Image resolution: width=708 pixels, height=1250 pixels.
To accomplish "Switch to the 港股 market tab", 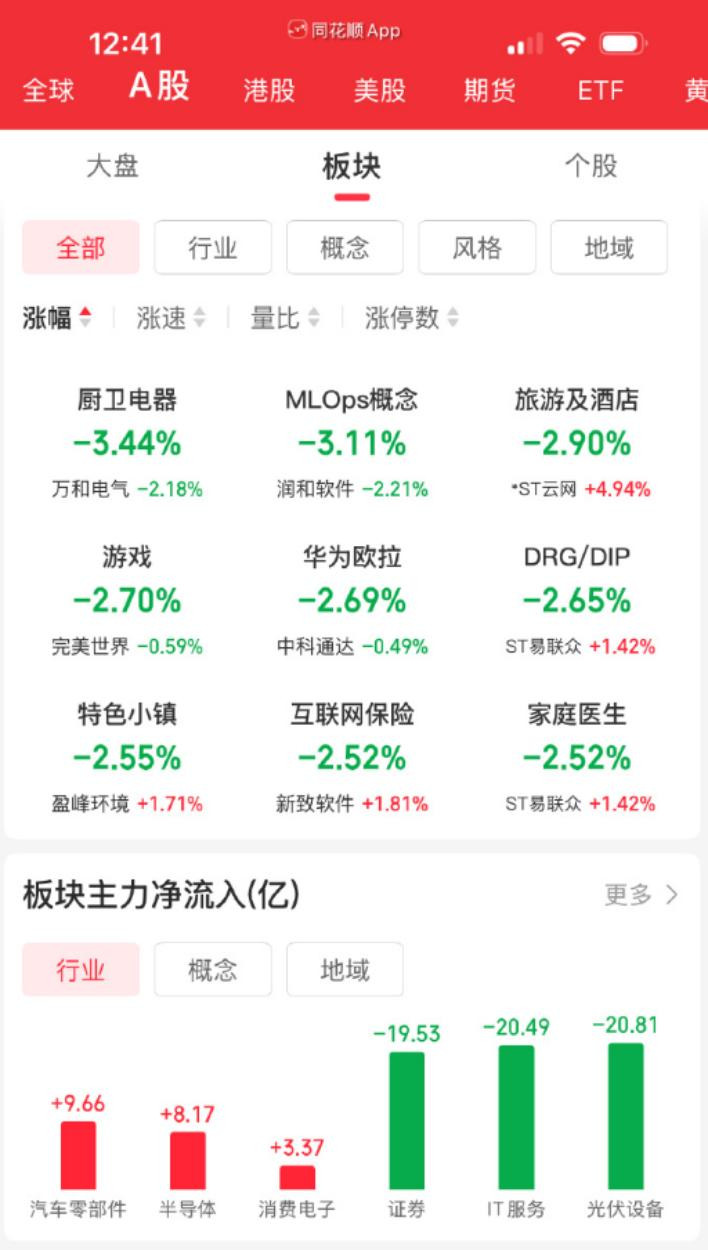I will pyautogui.click(x=269, y=90).
